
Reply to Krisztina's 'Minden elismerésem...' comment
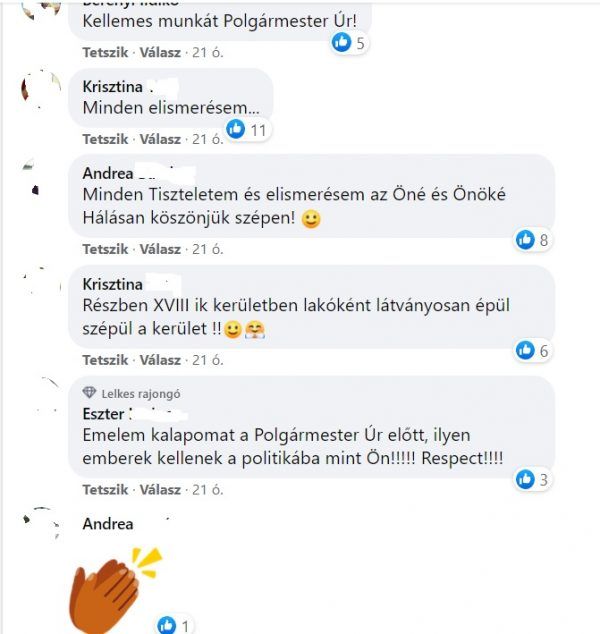160,139
